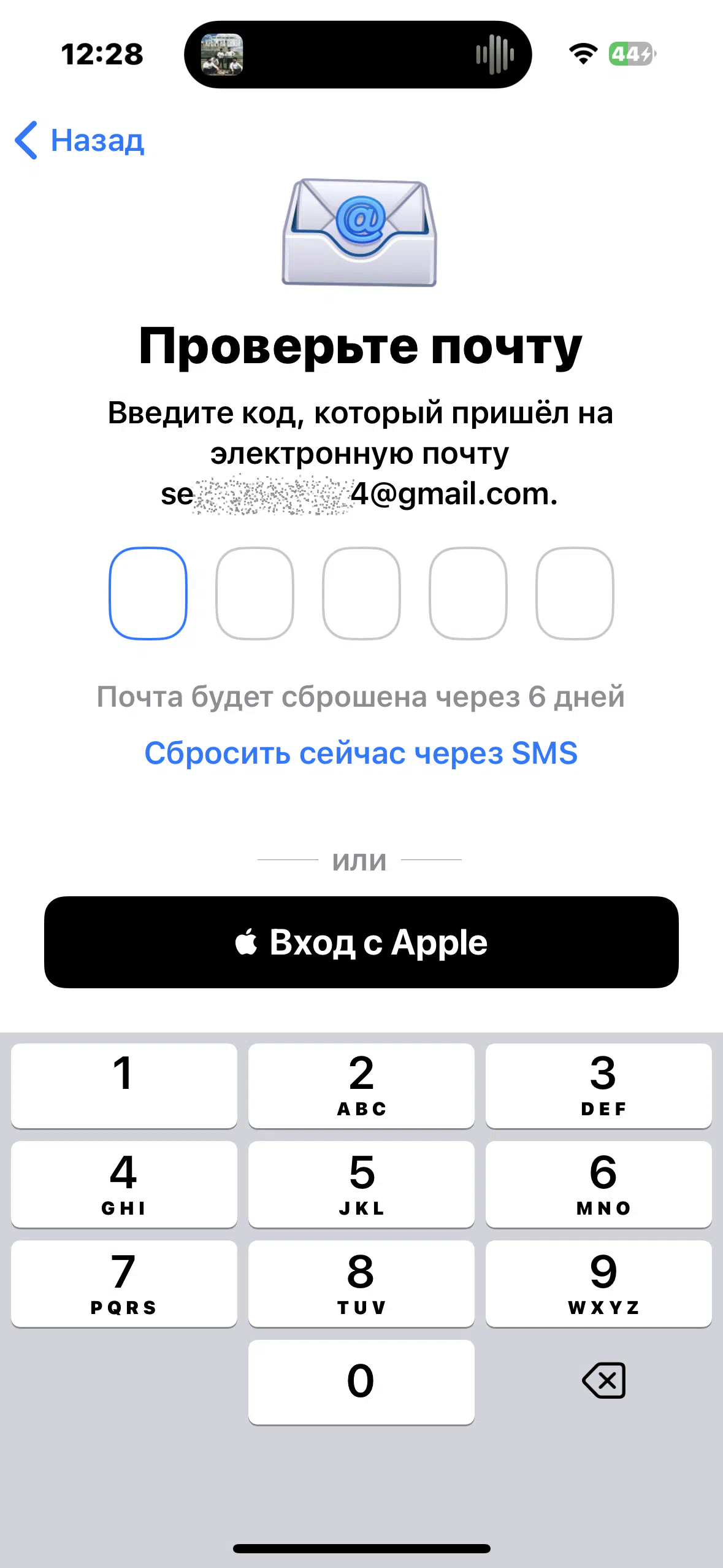Focus the first code digit box

[148, 593]
